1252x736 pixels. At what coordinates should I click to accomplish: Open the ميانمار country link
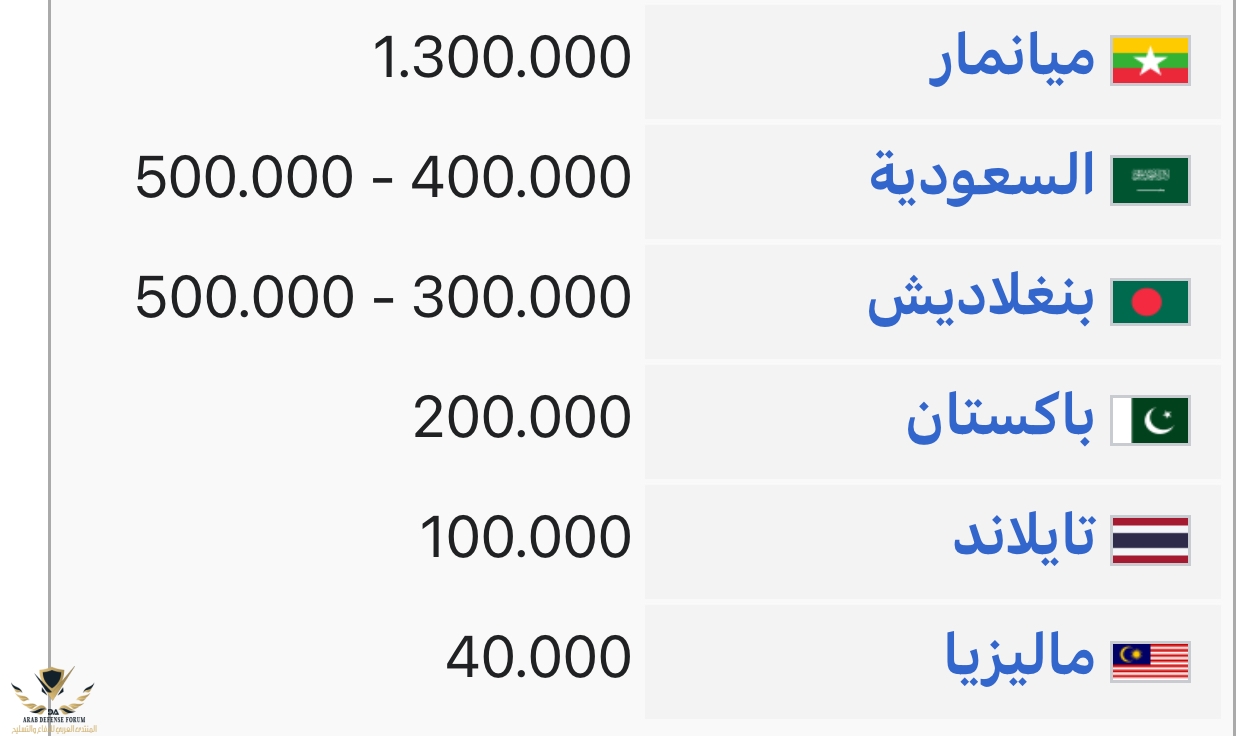pyautogui.click(x=1012, y=60)
